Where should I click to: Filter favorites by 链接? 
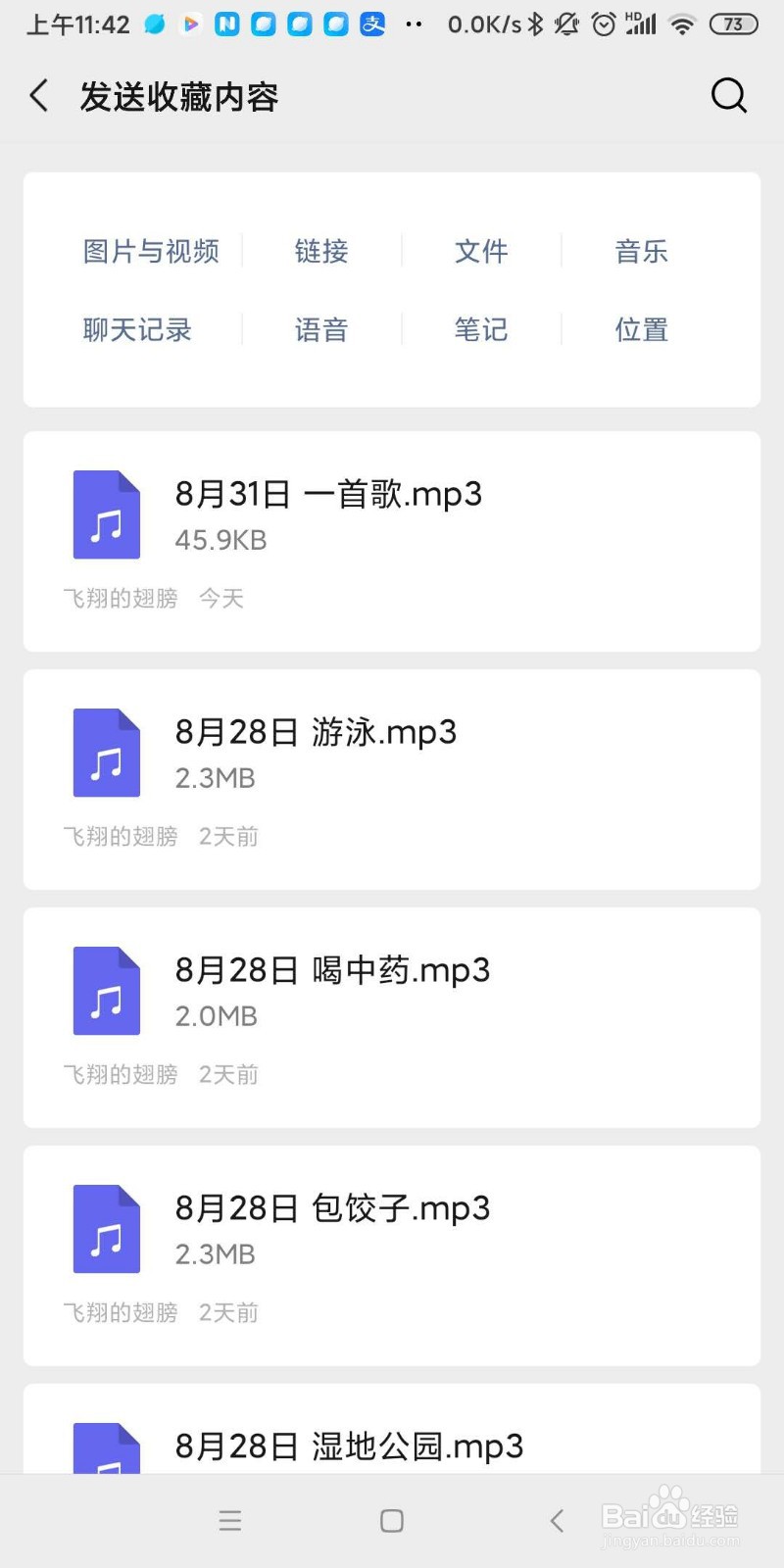[321, 251]
